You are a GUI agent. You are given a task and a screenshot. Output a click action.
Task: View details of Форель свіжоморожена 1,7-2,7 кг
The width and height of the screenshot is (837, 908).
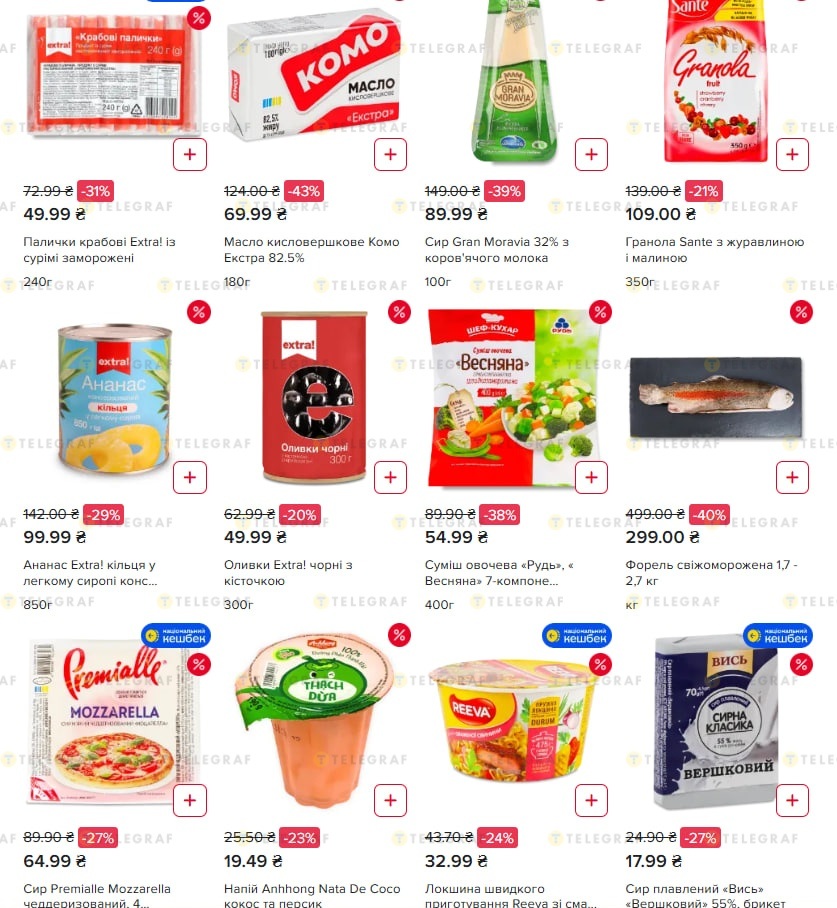tap(711, 572)
